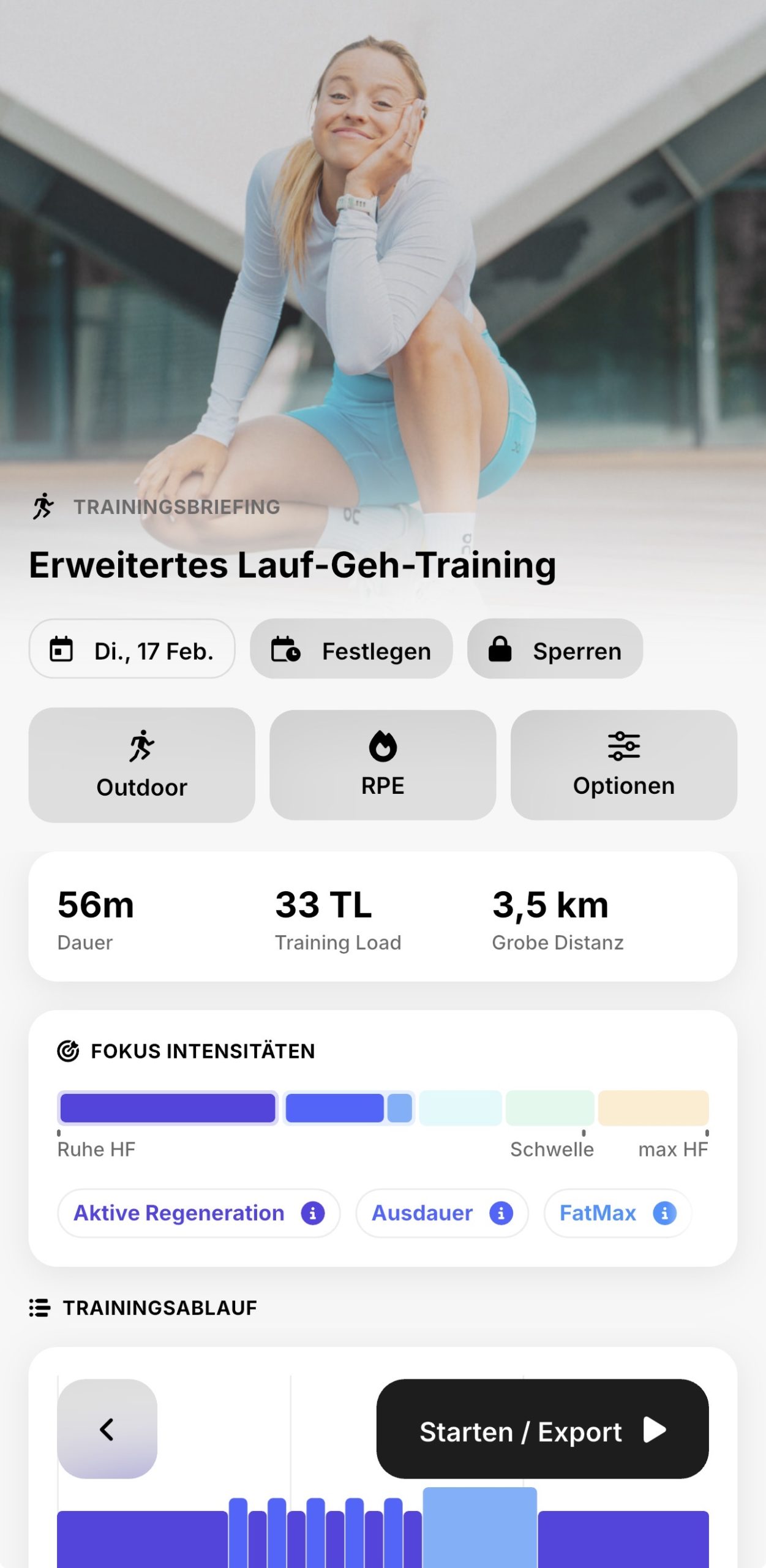Show info for Aktive Regeneration
Image resolution: width=766 pixels, height=1568 pixels.
pos(312,1213)
